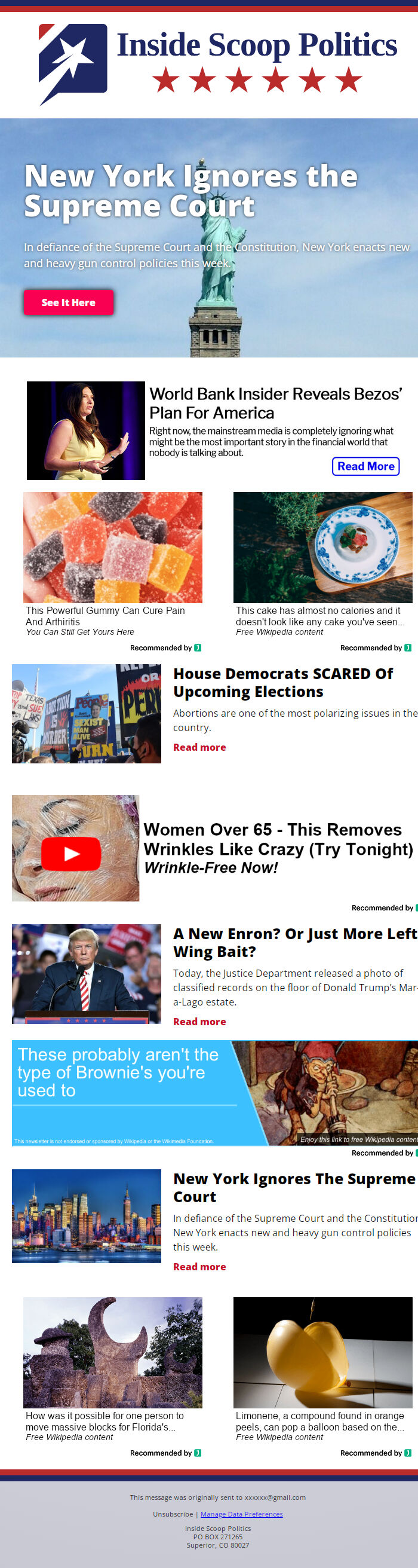Open the no-calorie cake Wikipedia card

pos(322,564)
